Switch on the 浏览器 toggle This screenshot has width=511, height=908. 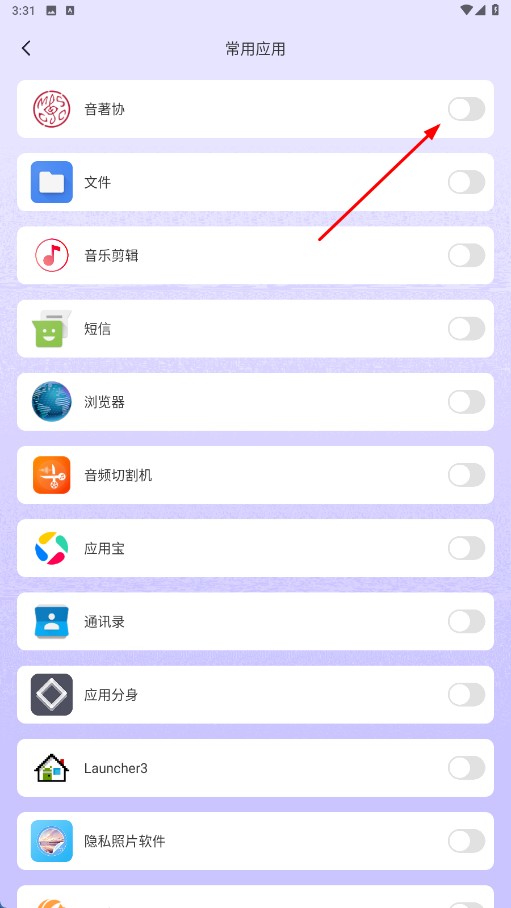tap(466, 402)
